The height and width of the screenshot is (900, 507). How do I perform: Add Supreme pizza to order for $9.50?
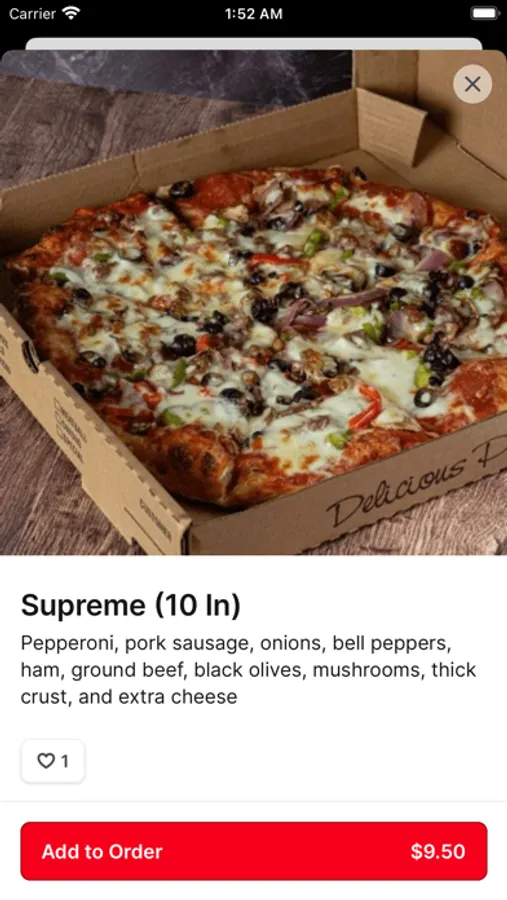254,851
